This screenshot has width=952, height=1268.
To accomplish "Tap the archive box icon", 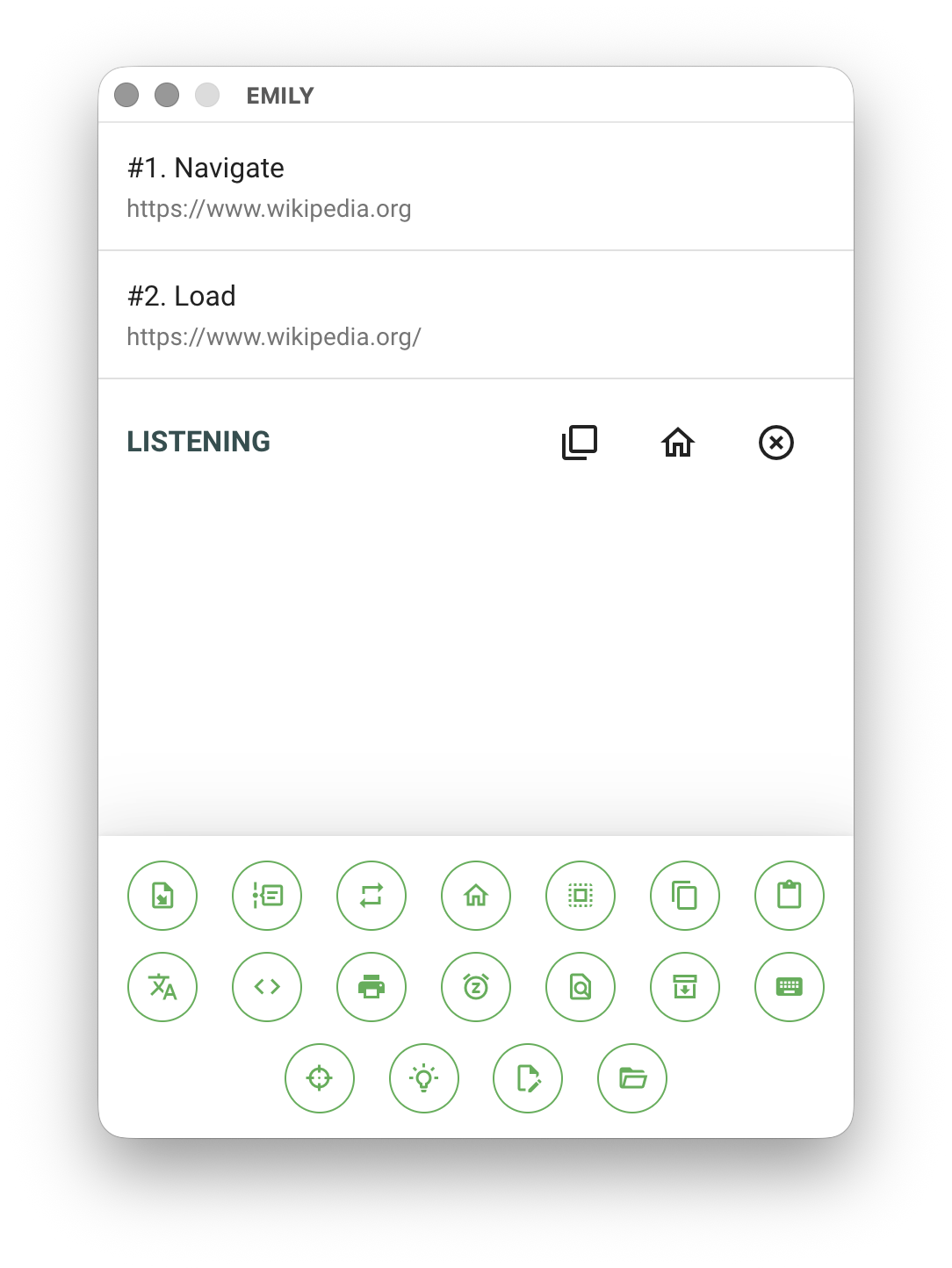I will click(x=685, y=987).
